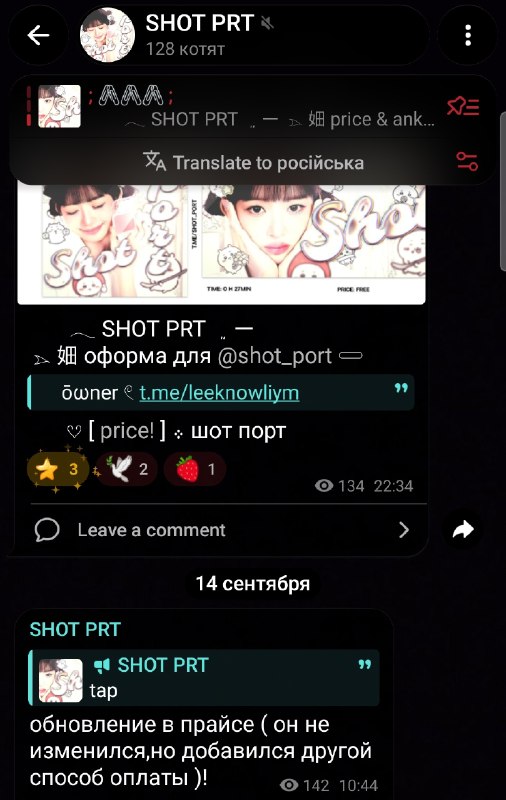Image resolution: width=506 pixels, height=800 pixels.
Task: Open the translation settings icon
Action: (467, 161)
